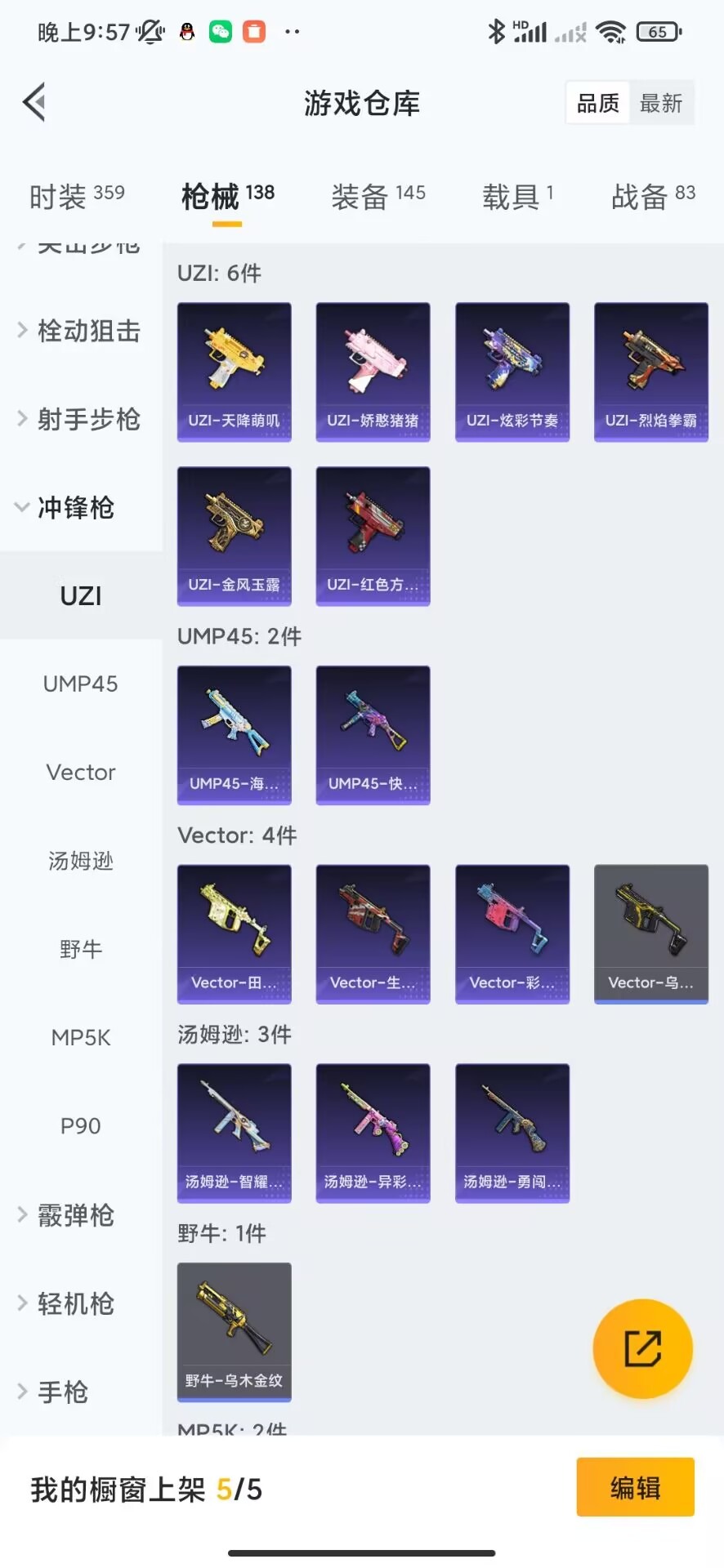
Task: Switch to the 时装 tab
Action: 77,196
